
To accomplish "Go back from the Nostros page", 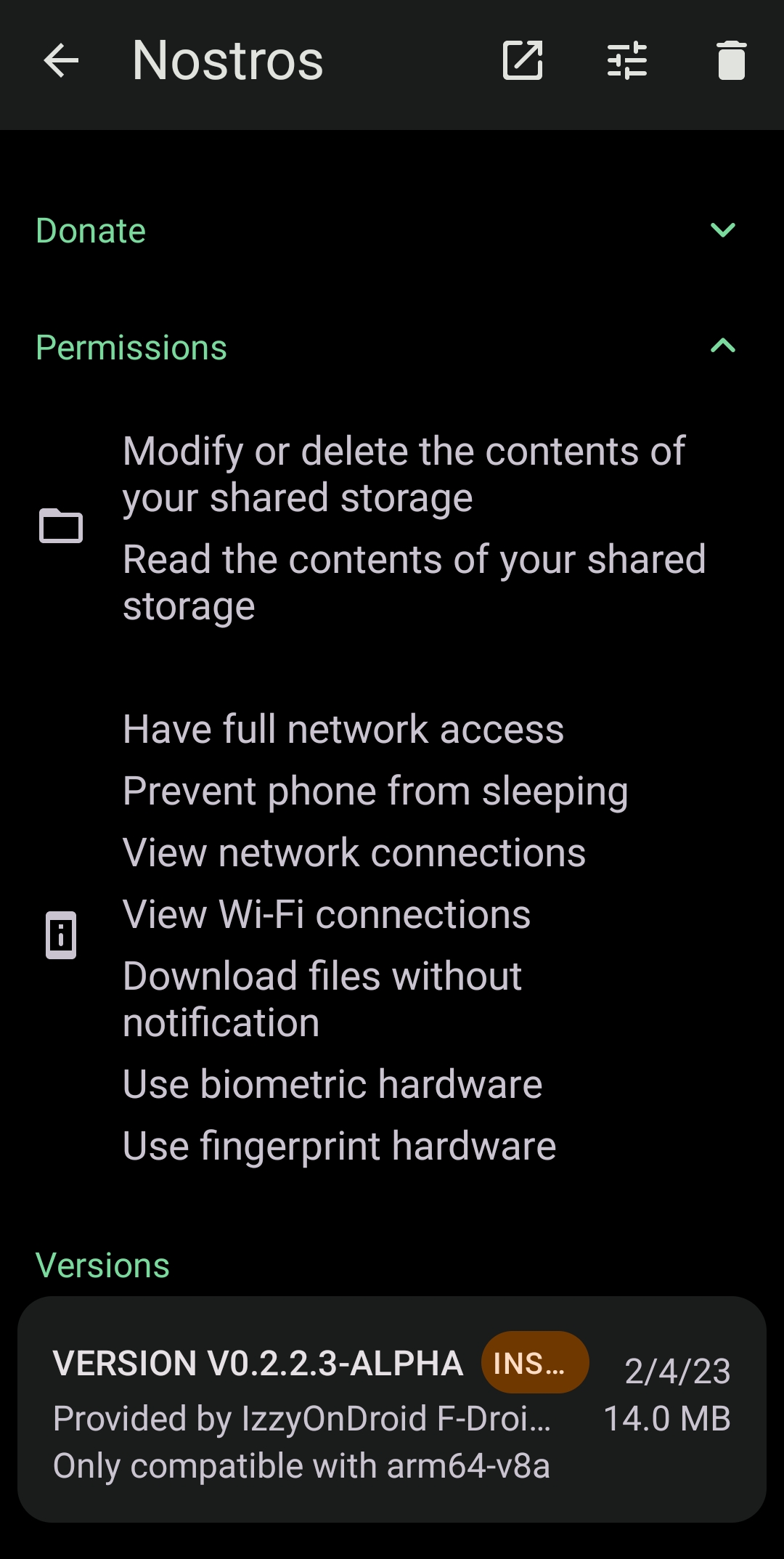I will [61, 61].
